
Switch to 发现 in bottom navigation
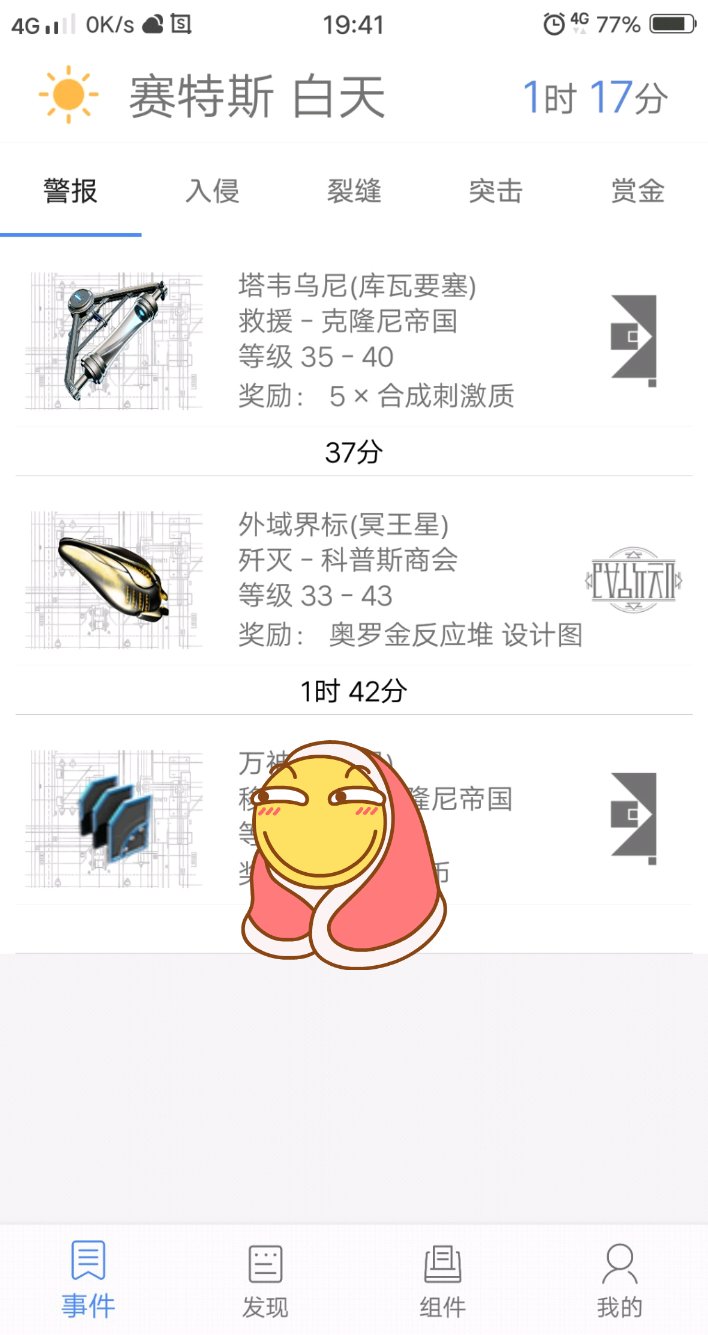coord(265,1279)
